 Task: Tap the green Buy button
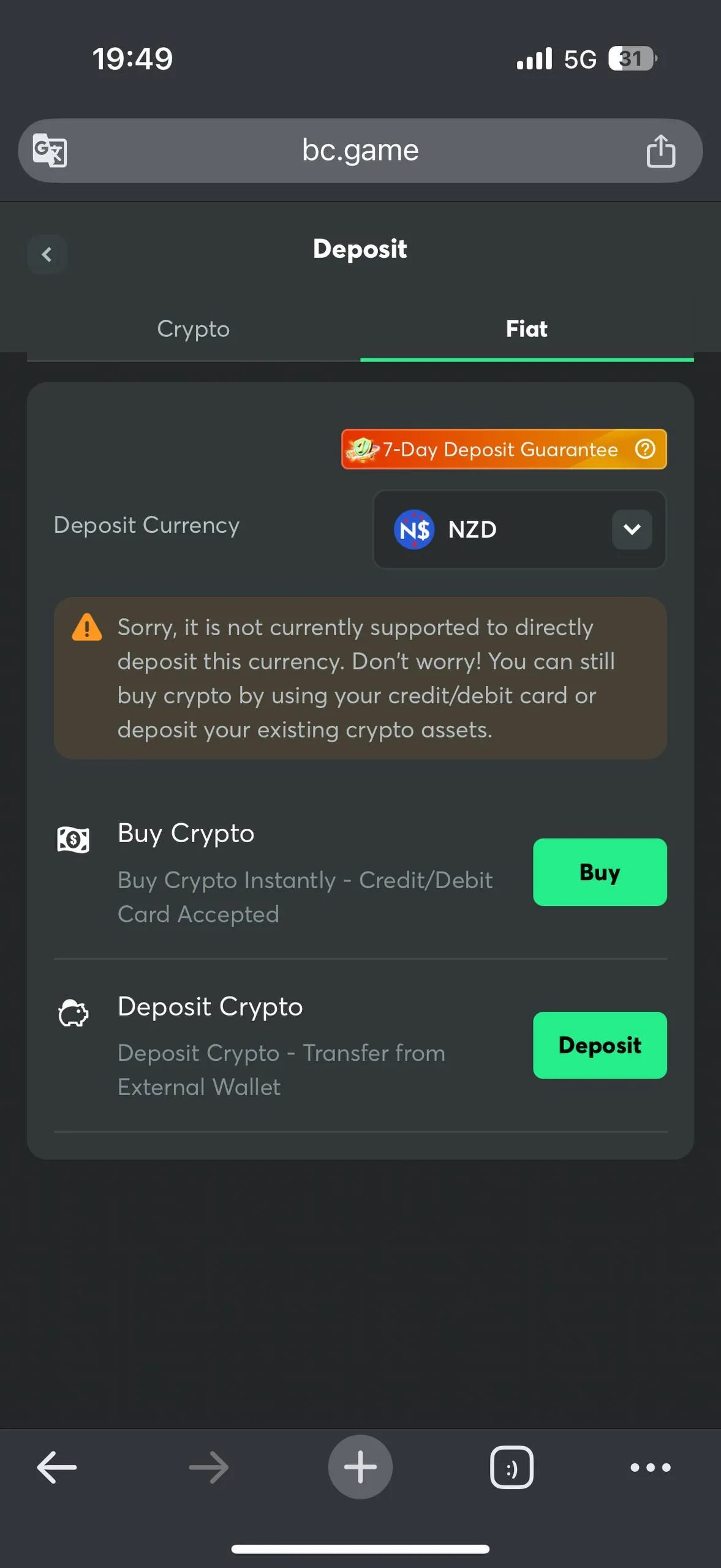coord(600,872)
